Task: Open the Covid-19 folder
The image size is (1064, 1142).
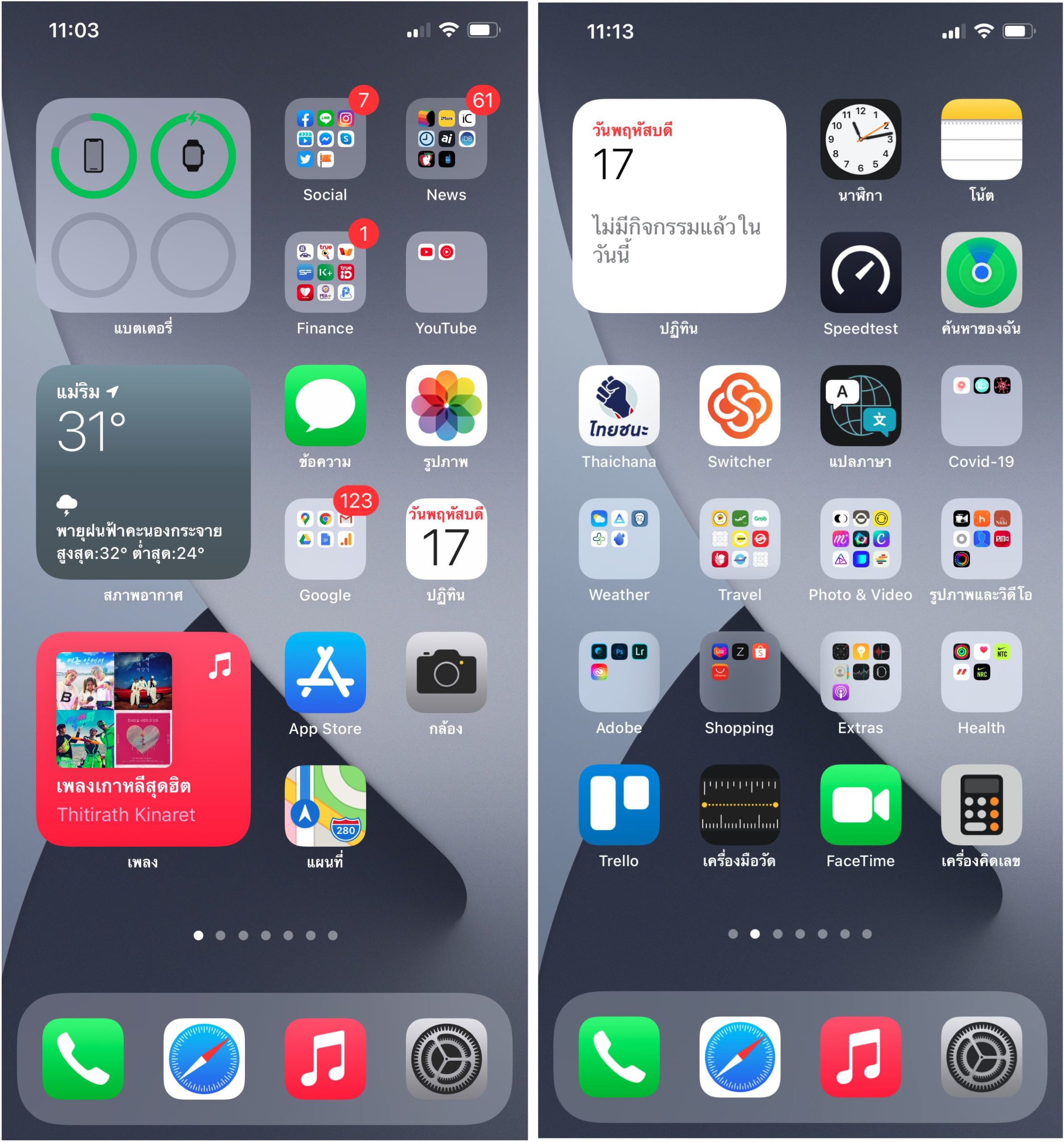Action: pyautogui.click(x=981, y=405)
